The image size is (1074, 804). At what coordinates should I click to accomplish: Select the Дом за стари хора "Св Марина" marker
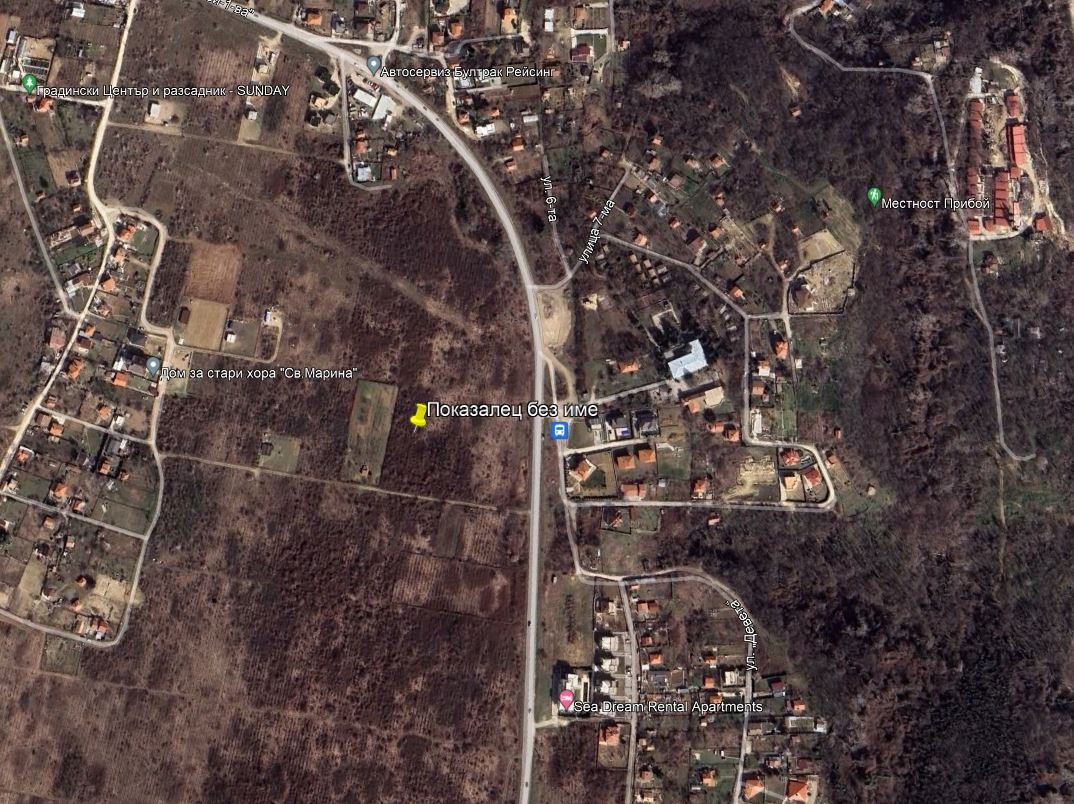click(152, 367)
